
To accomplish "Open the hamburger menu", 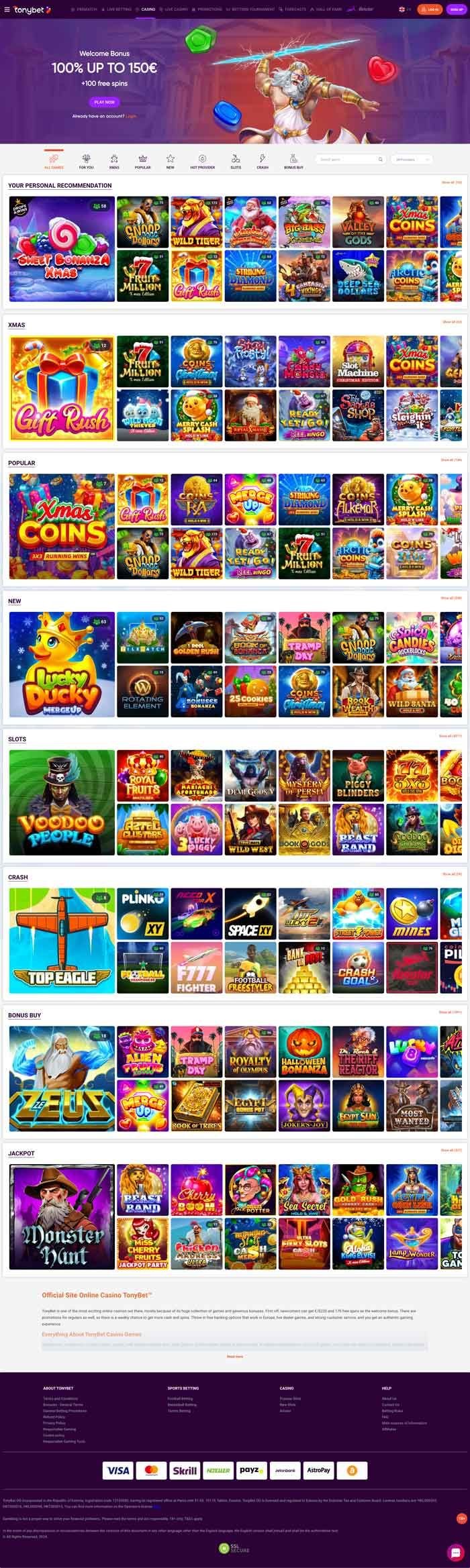I will (x=7, y=9).
